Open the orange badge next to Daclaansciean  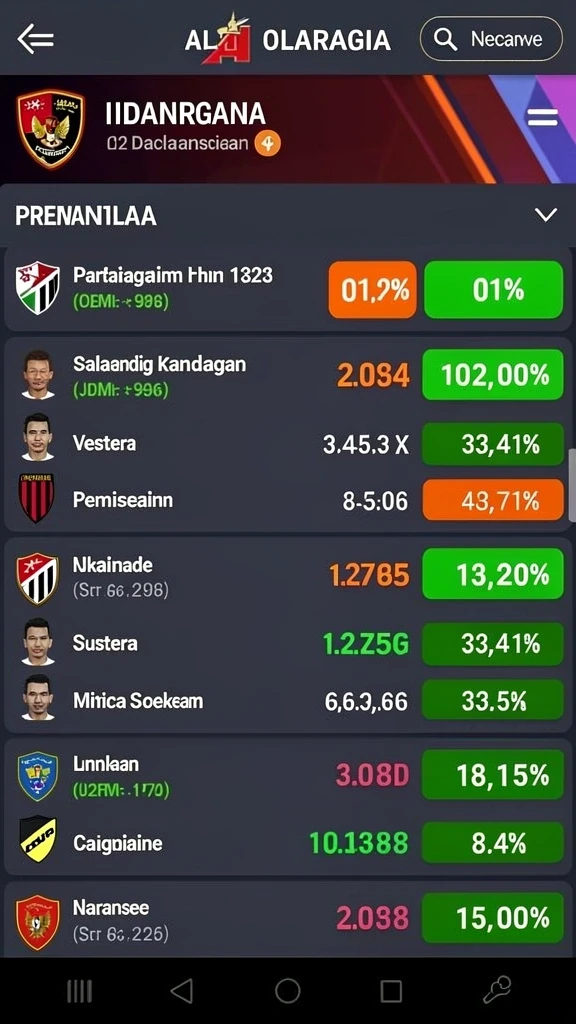(x=268, y=142)
